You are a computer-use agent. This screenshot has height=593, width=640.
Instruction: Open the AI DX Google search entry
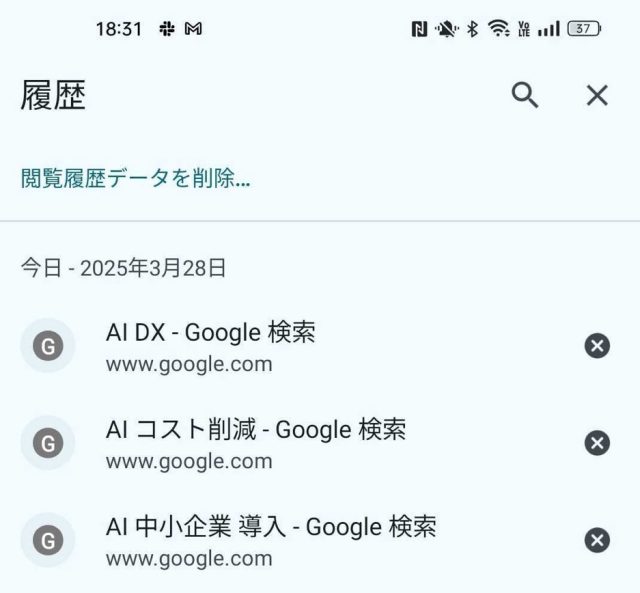pos(211,346)
